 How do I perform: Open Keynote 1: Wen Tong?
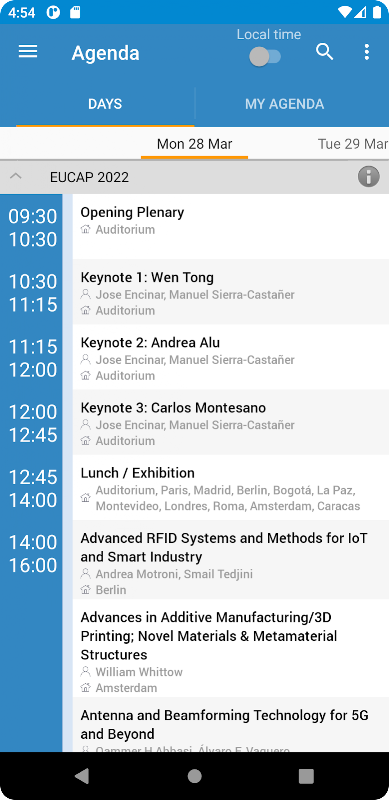point(231,291)
